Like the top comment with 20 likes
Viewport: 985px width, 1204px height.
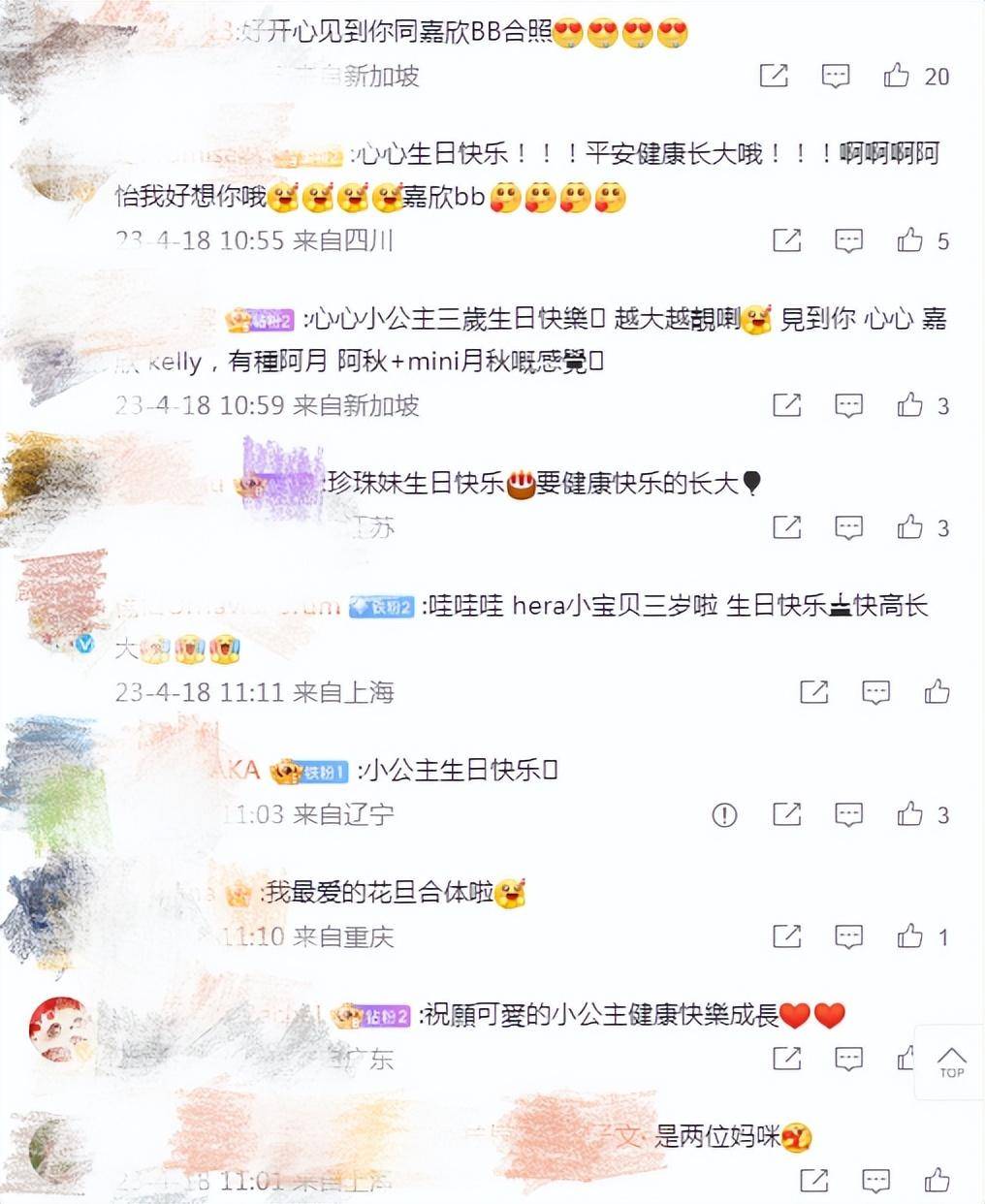897,76
